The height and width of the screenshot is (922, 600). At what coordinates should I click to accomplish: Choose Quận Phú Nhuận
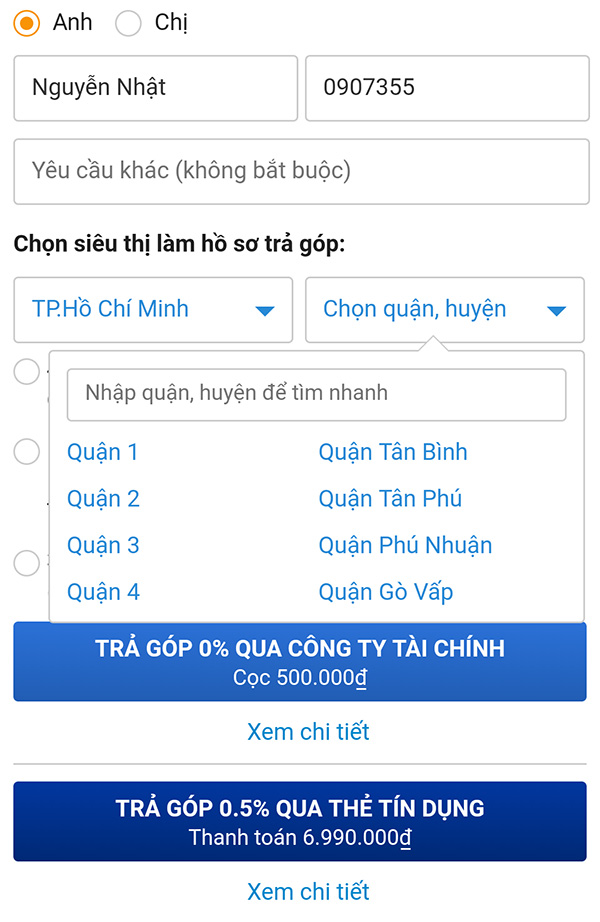[405, 546]
